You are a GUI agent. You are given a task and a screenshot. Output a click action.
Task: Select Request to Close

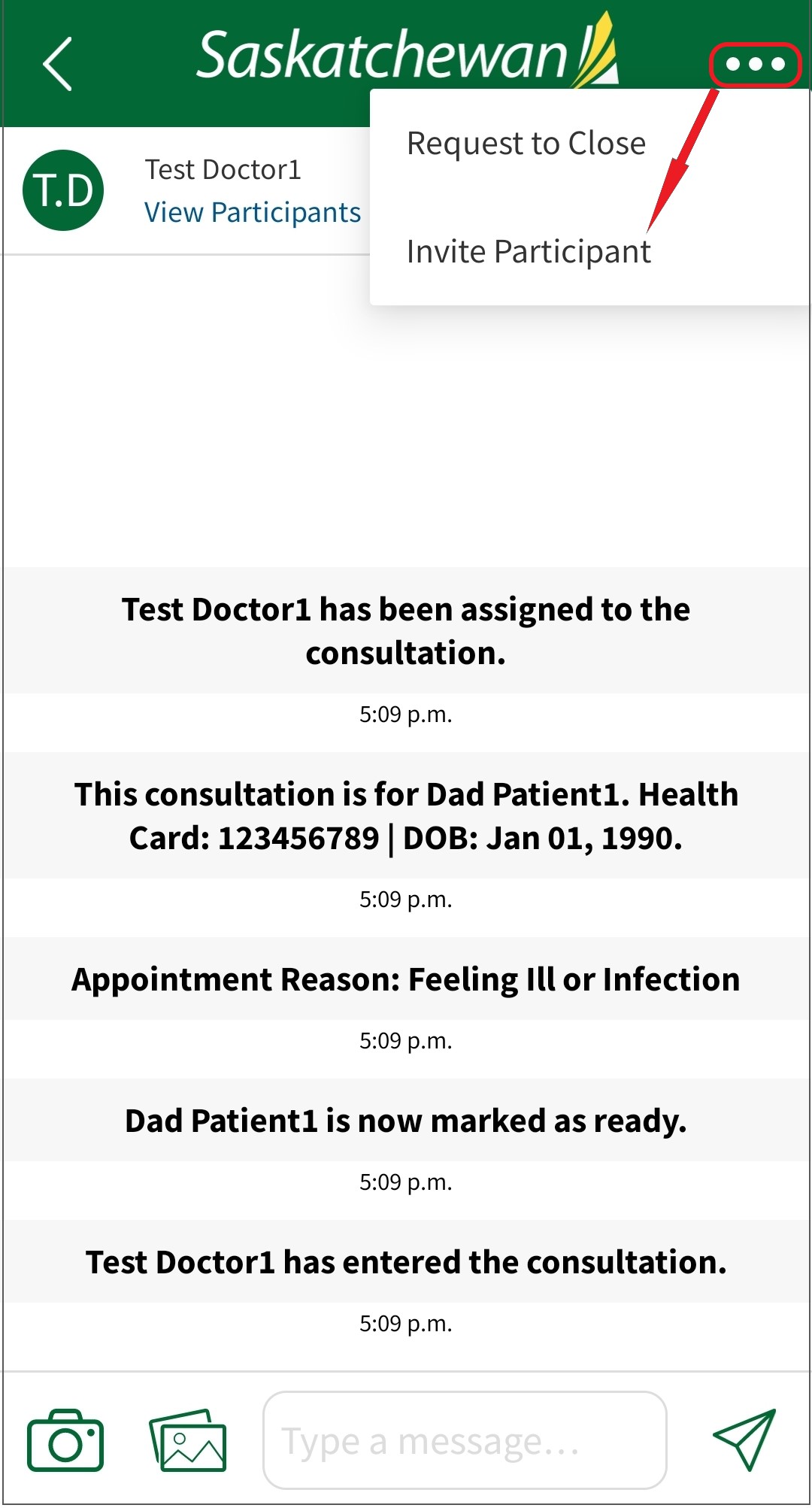point(526,143)
